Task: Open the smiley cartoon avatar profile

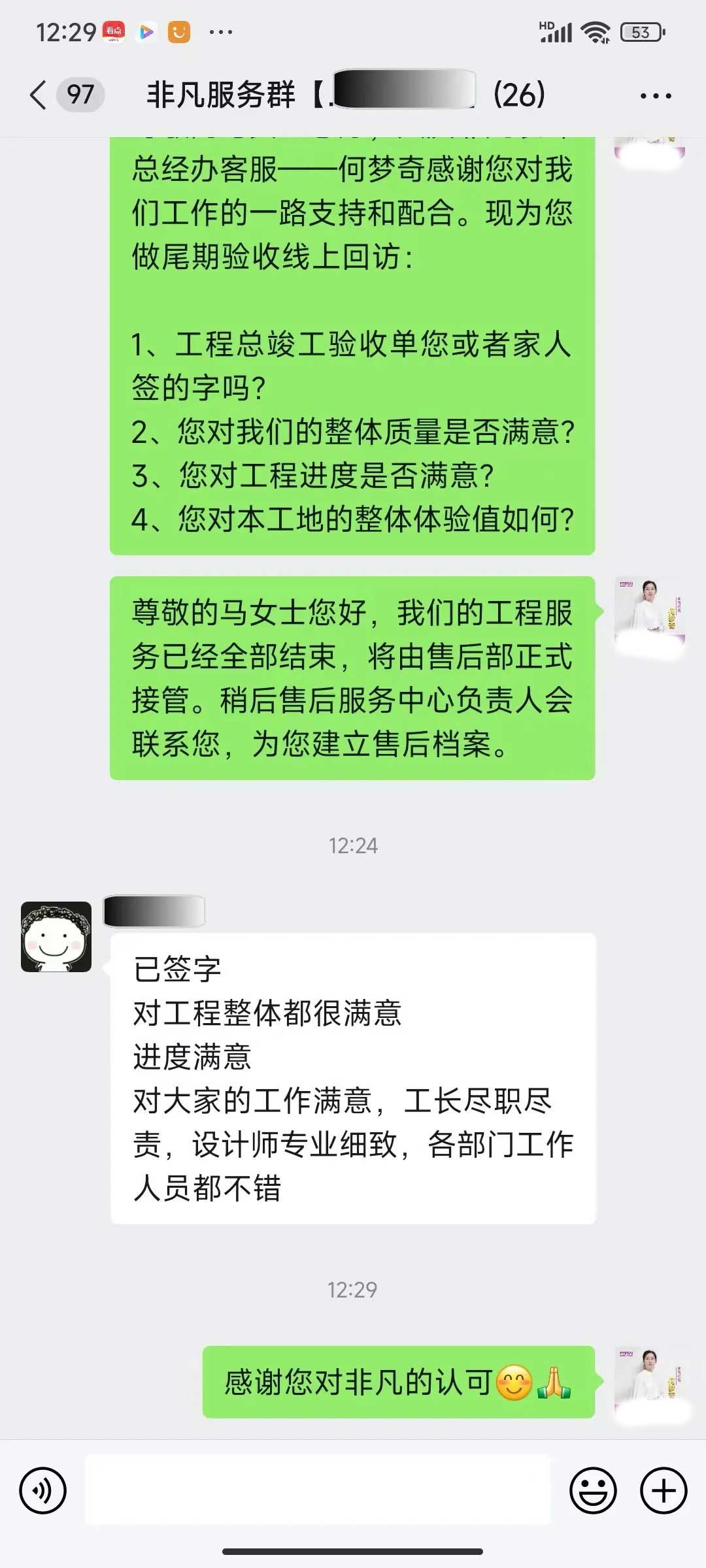Action: pyautogui.click(x=56, y=937)
